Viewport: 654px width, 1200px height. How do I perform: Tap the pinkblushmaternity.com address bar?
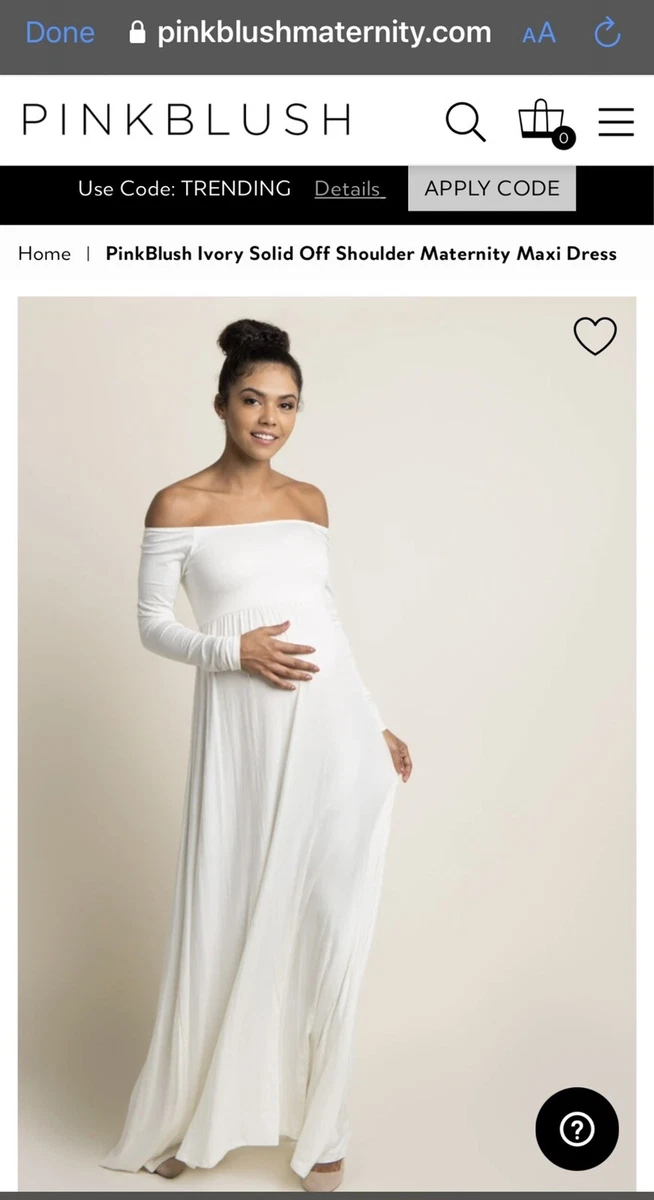(x=310, y=33)
